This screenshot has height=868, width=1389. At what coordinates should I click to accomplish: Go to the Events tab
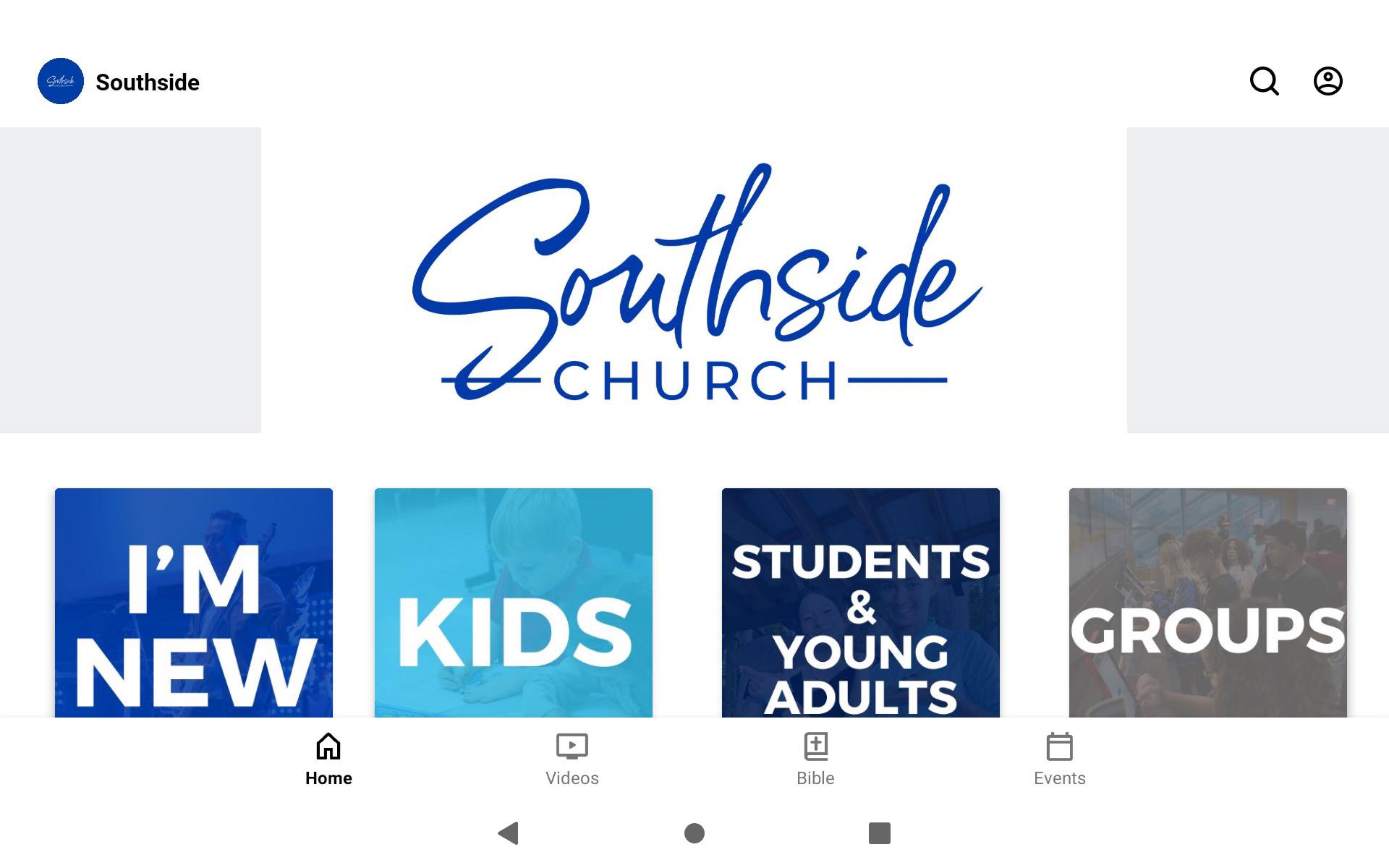click(x=1059, y=758)
